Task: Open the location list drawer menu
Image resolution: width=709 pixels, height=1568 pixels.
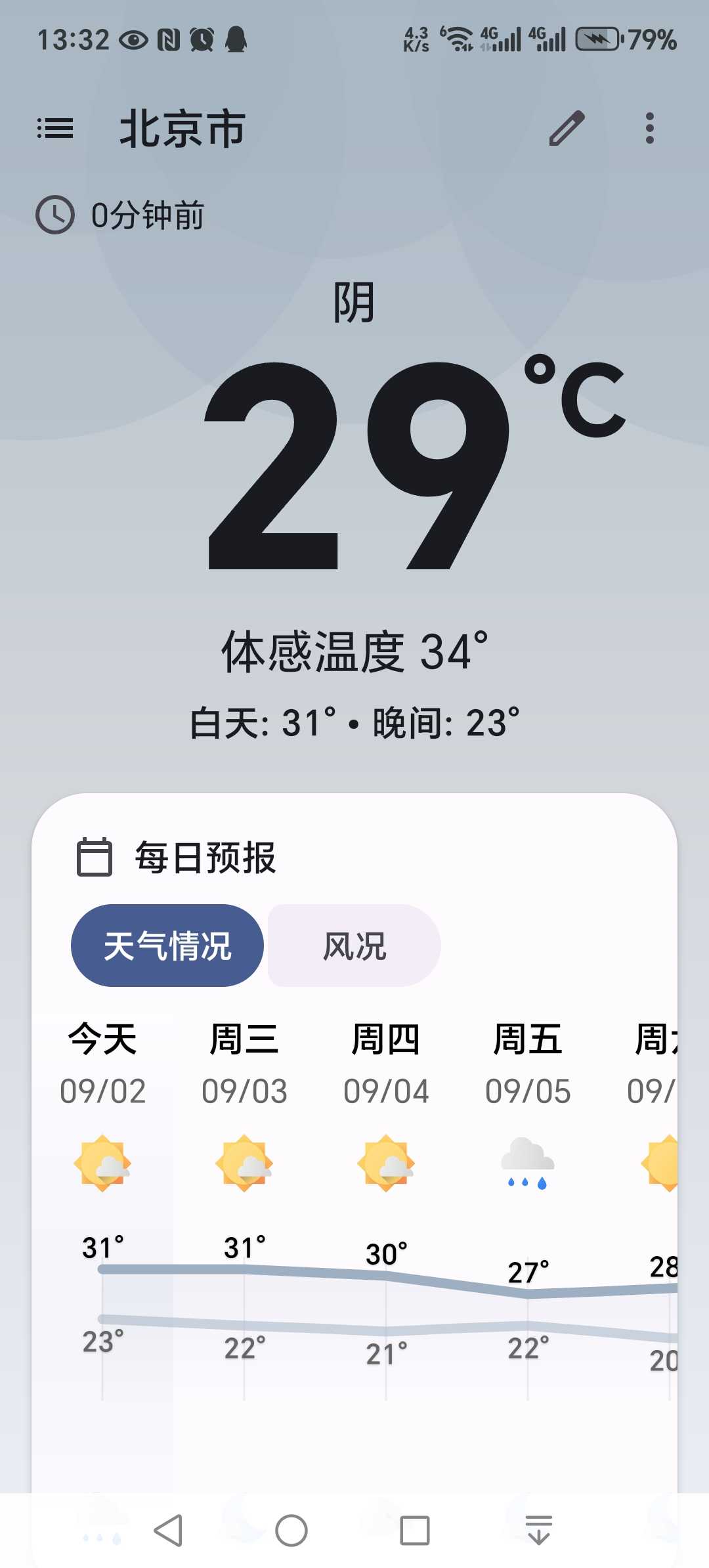Action: pos(55,128)
